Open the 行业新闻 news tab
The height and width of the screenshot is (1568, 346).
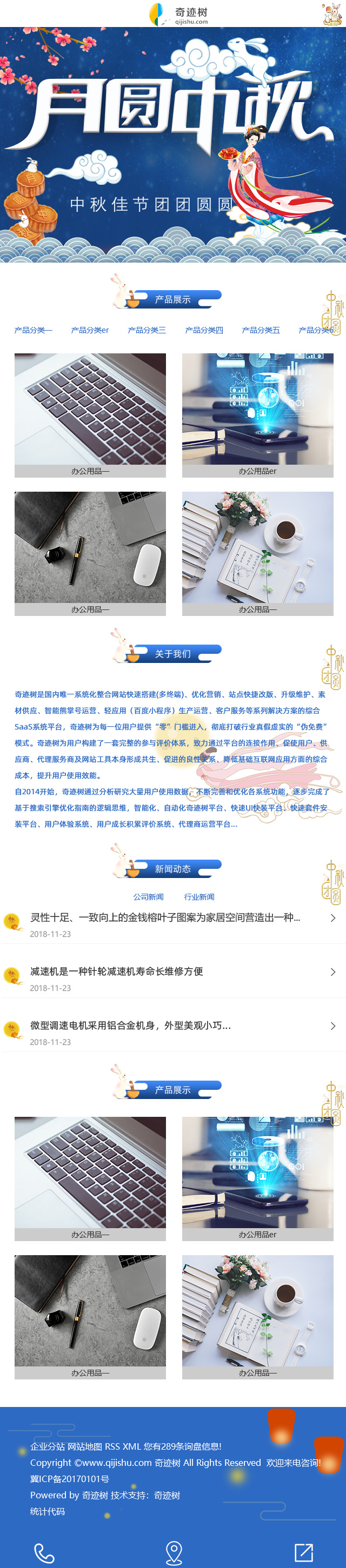point(199,896)
